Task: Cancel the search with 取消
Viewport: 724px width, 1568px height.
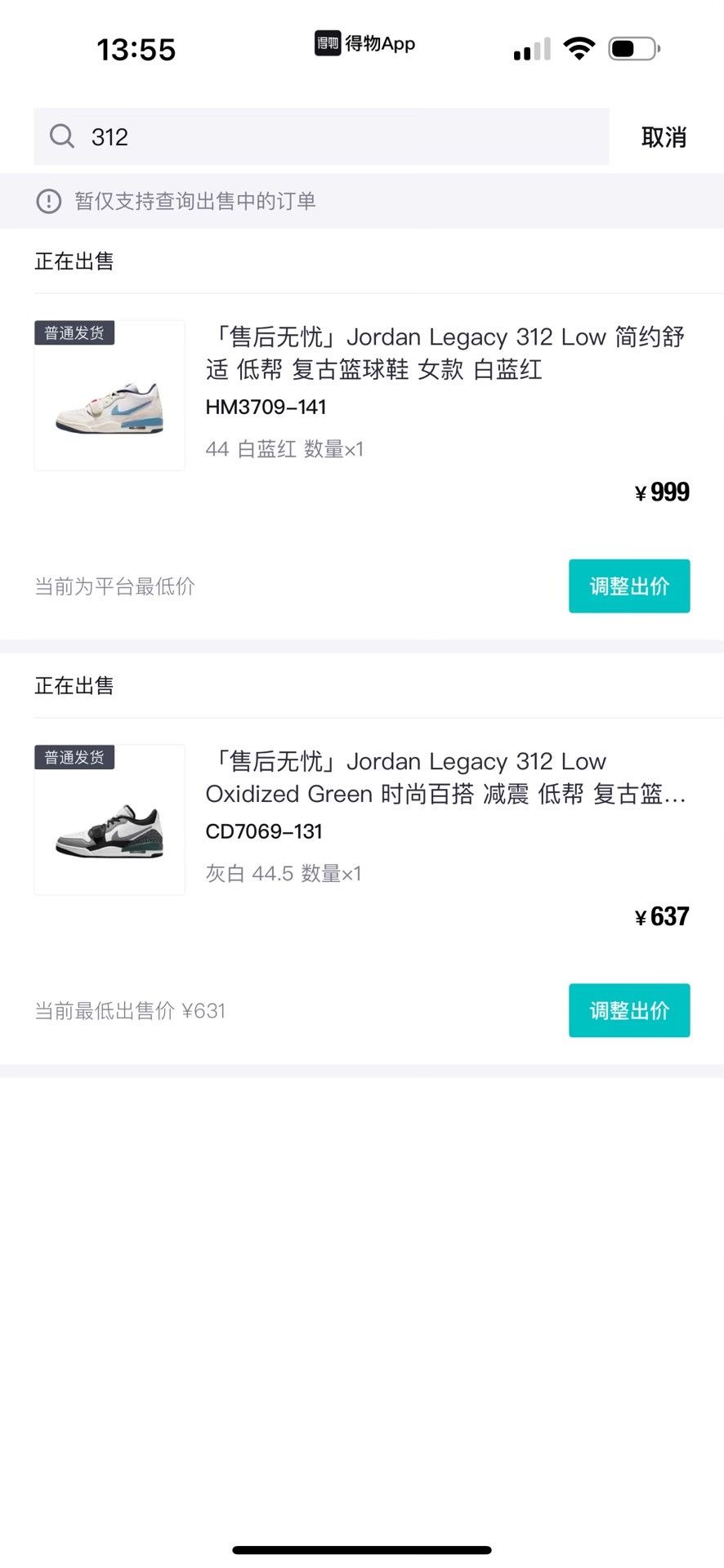Action: point(664,137)
